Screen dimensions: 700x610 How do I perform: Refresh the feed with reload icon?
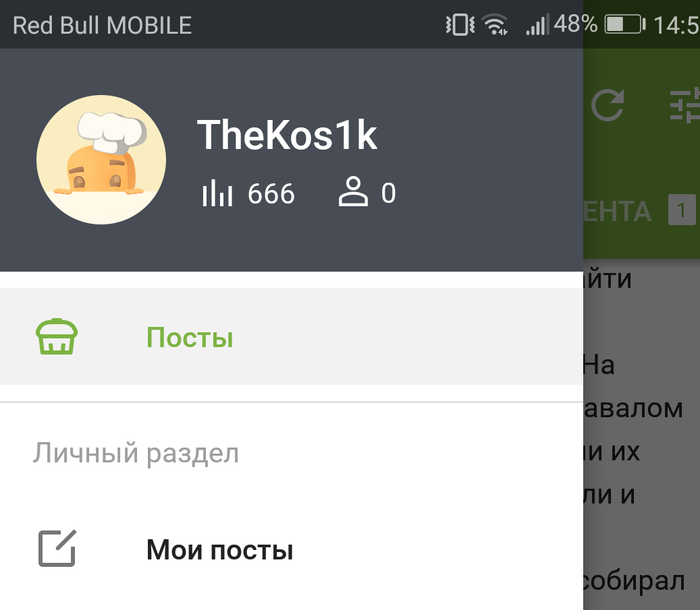pos(607,105)
